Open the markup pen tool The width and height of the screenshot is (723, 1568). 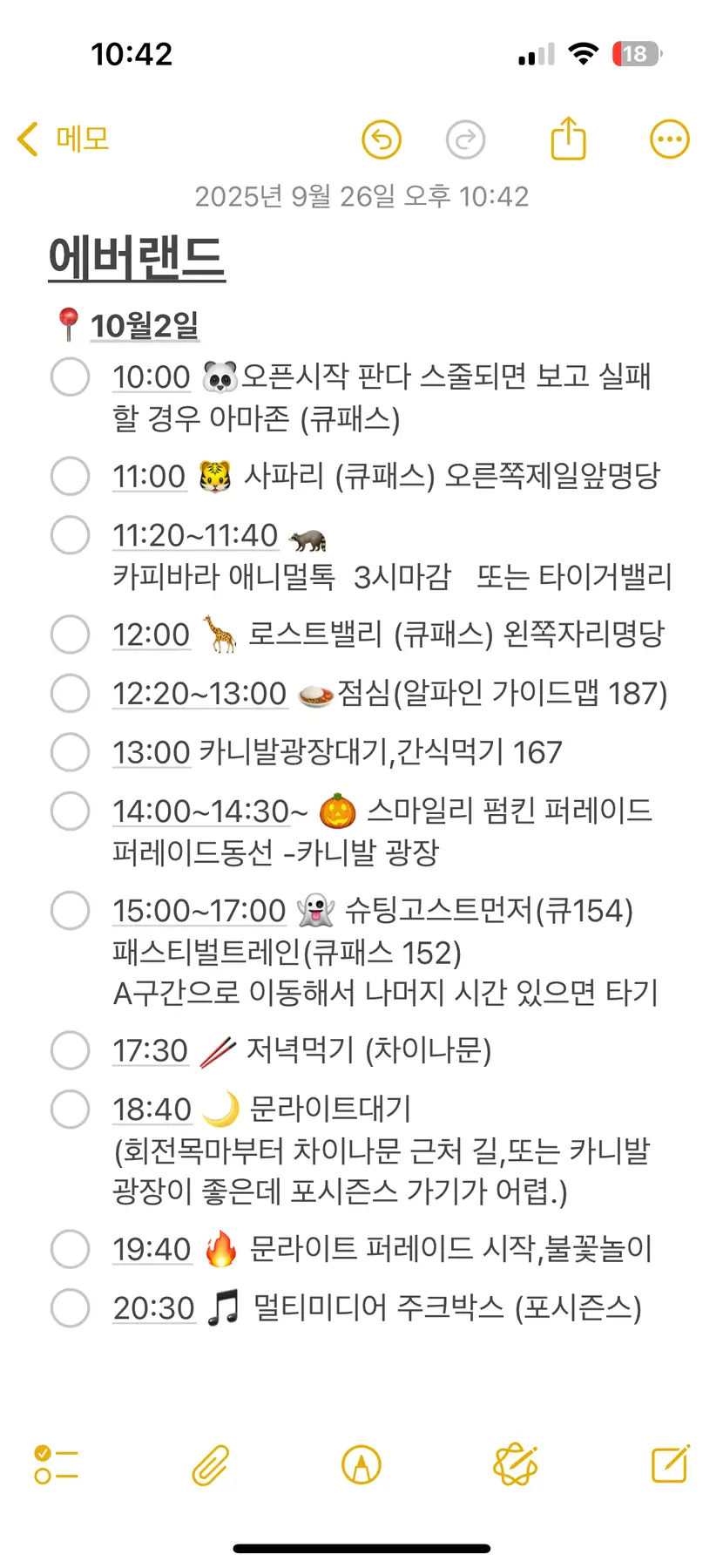click(x=361, y=1464)
